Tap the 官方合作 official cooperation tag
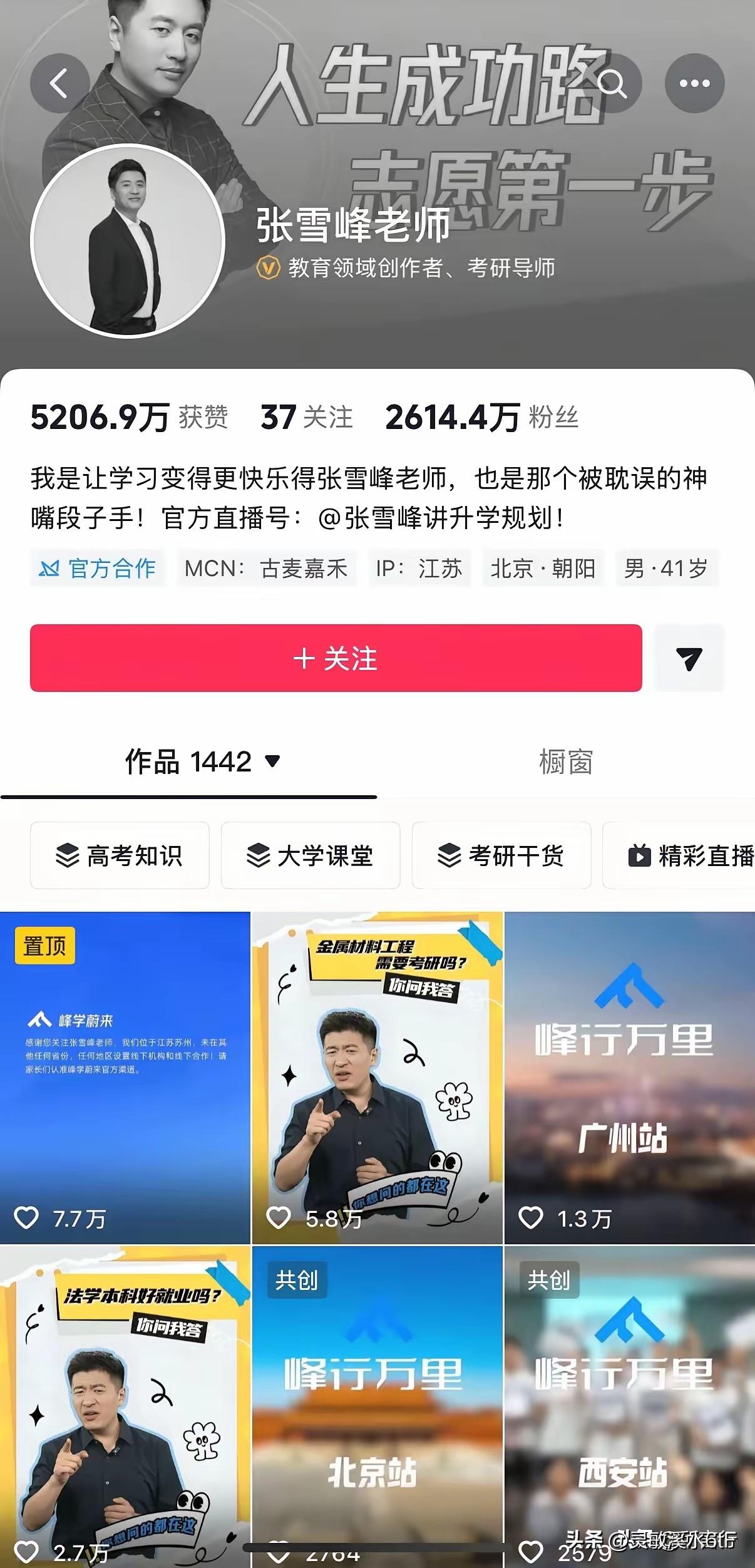 click(97, 569)
